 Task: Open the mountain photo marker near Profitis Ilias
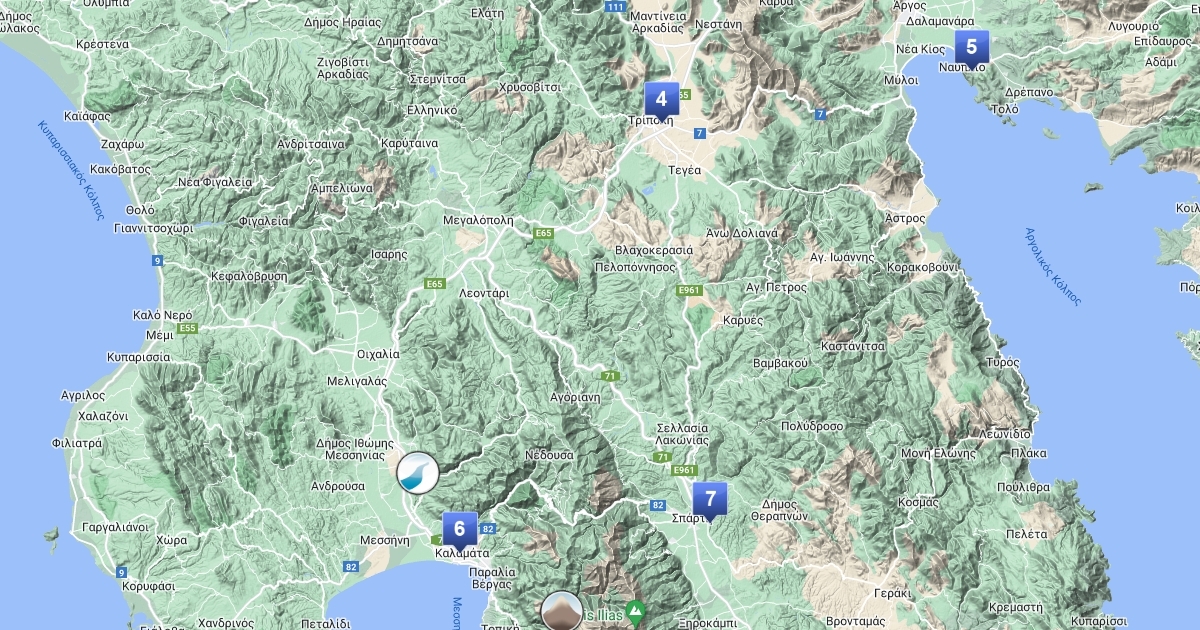(561, 611)
